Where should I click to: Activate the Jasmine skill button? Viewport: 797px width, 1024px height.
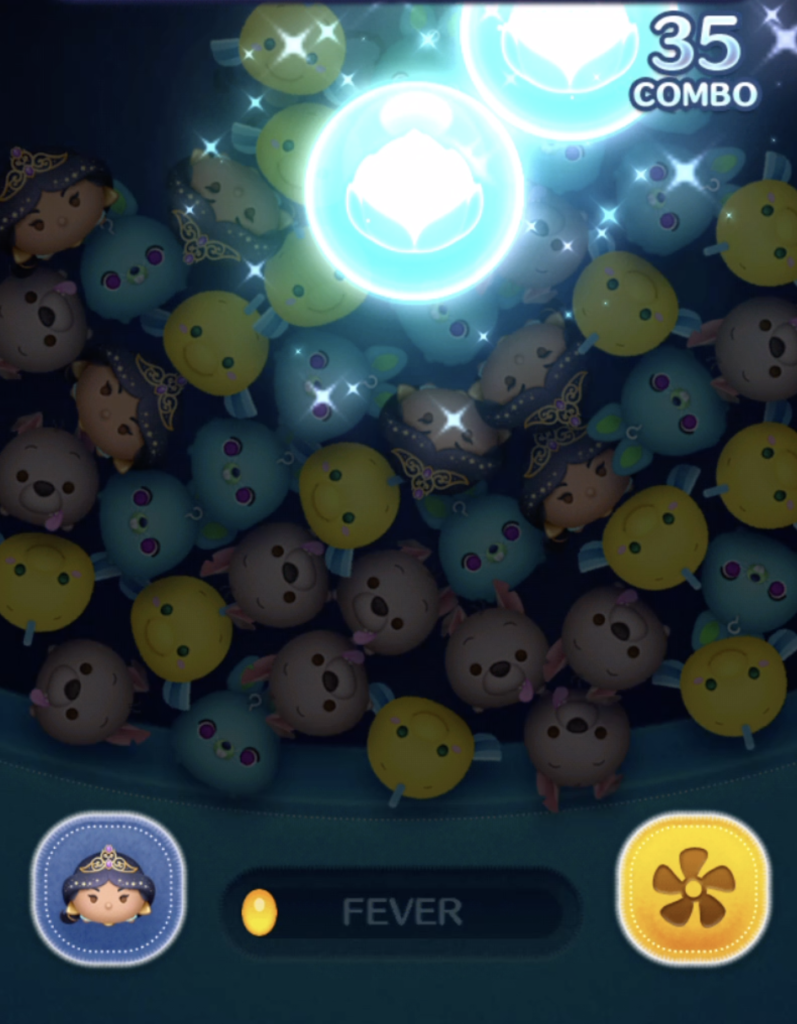tap(108, 888)
